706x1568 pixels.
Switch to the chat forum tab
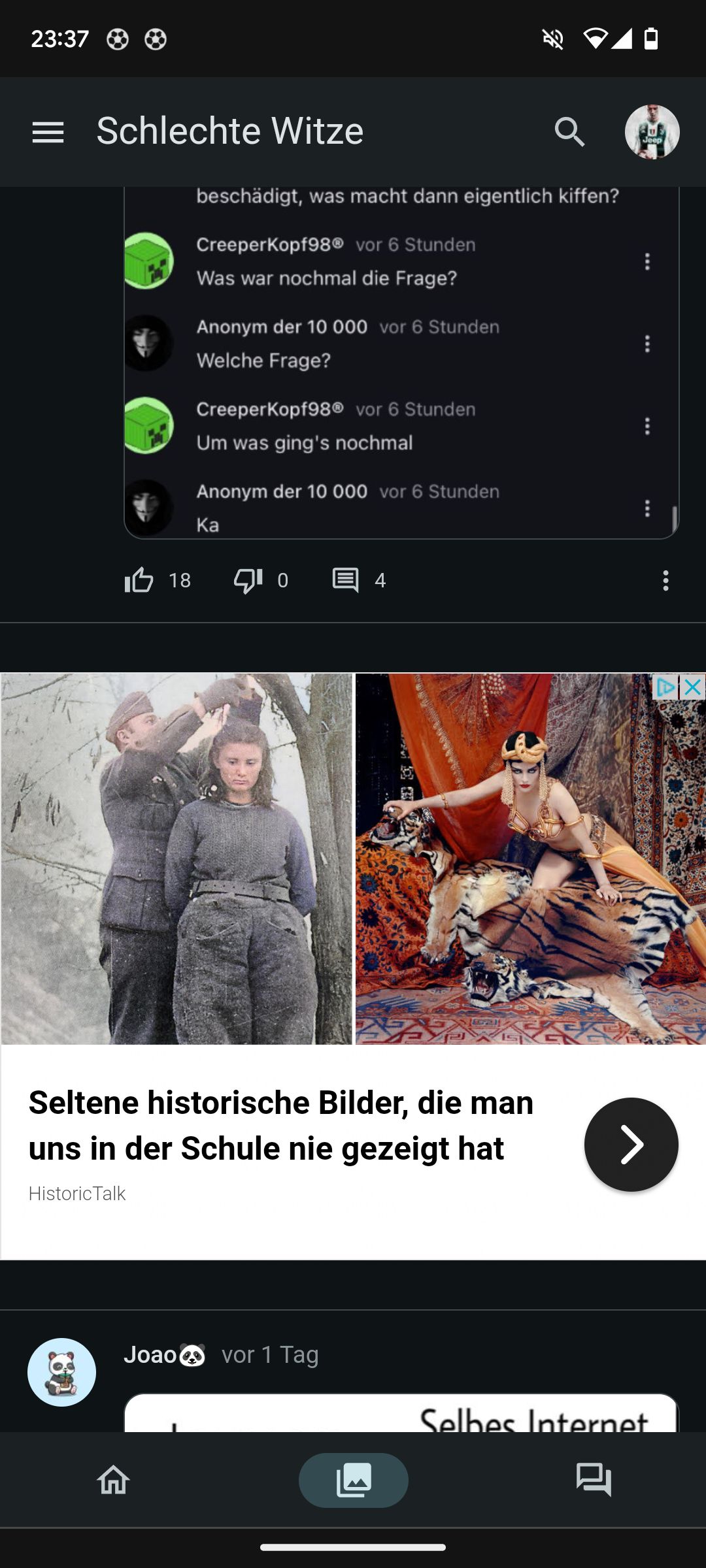click(x=593, y=1480)
